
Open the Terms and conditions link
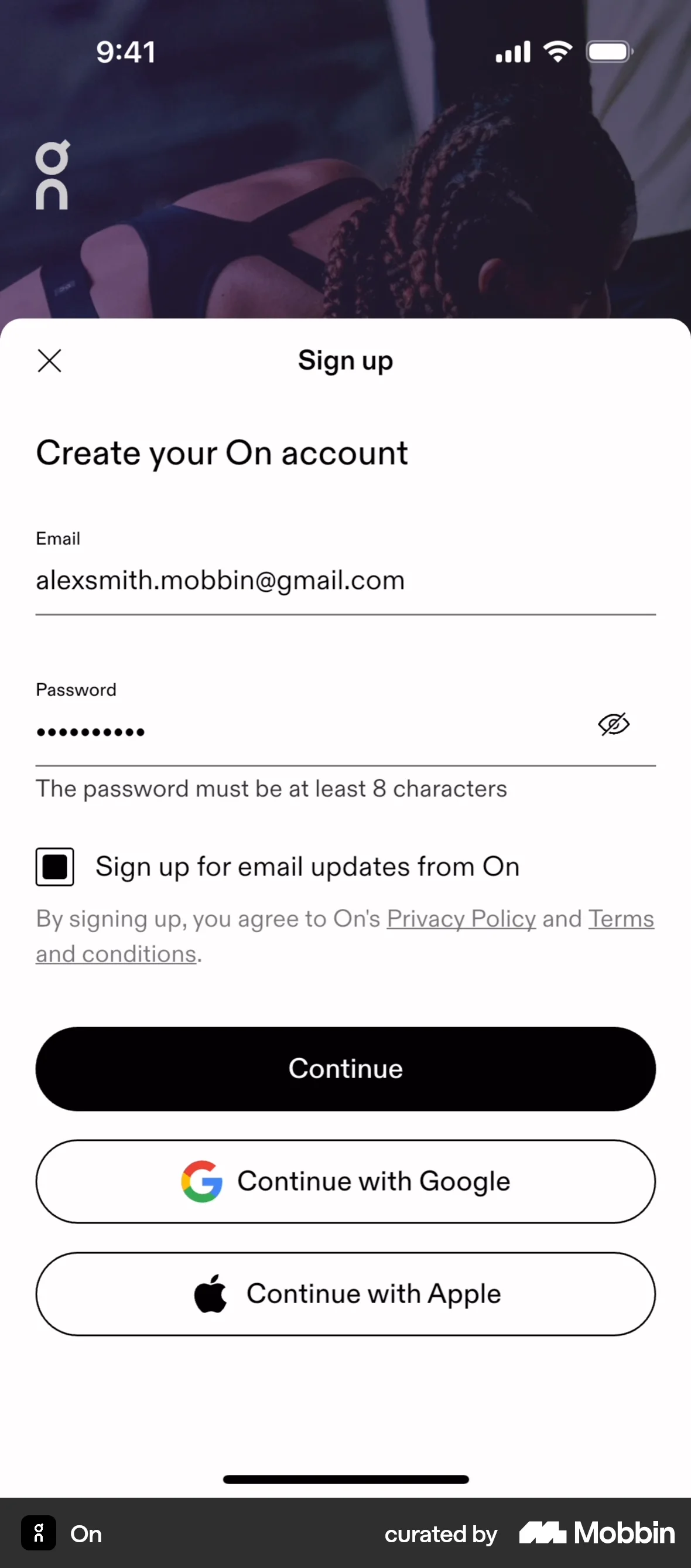620,919
